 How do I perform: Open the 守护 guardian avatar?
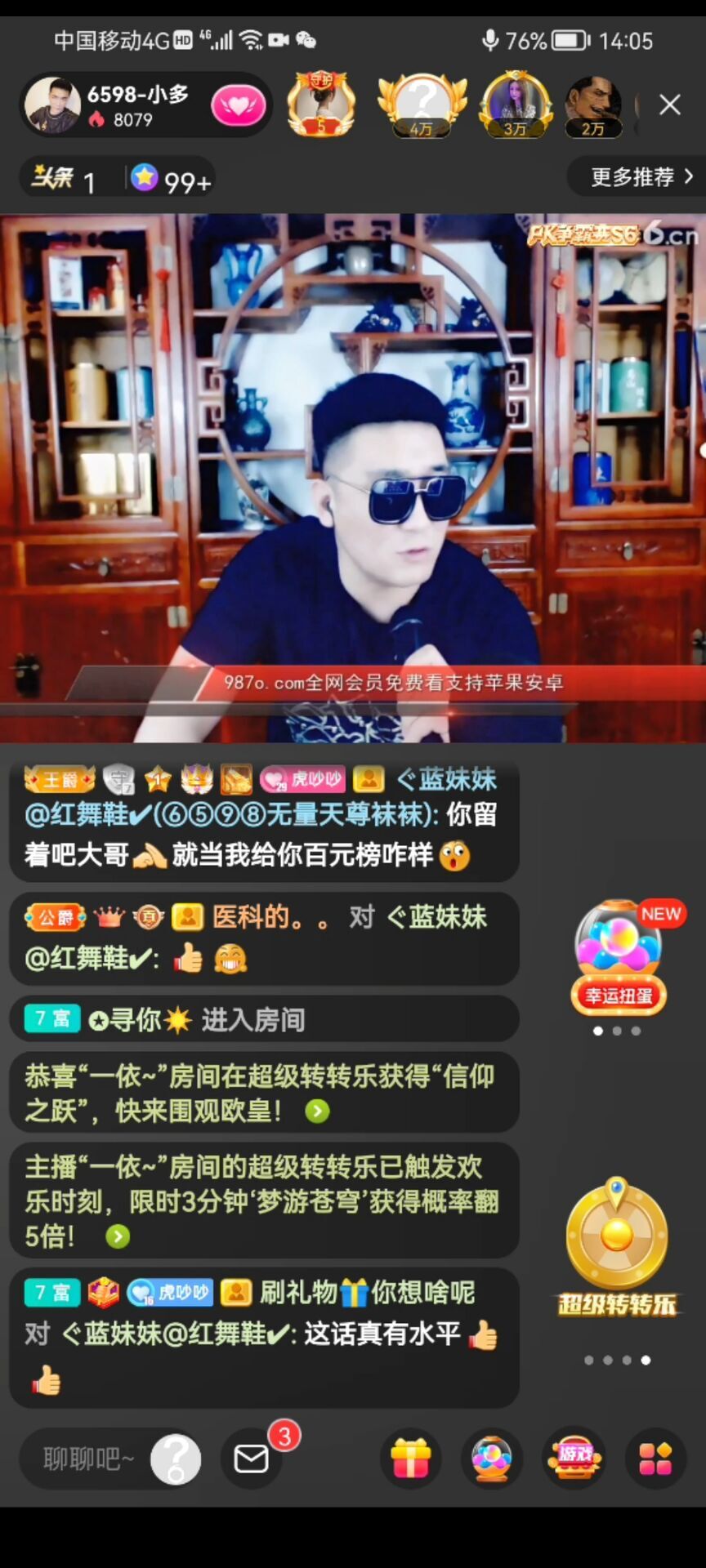click(321, 104)
